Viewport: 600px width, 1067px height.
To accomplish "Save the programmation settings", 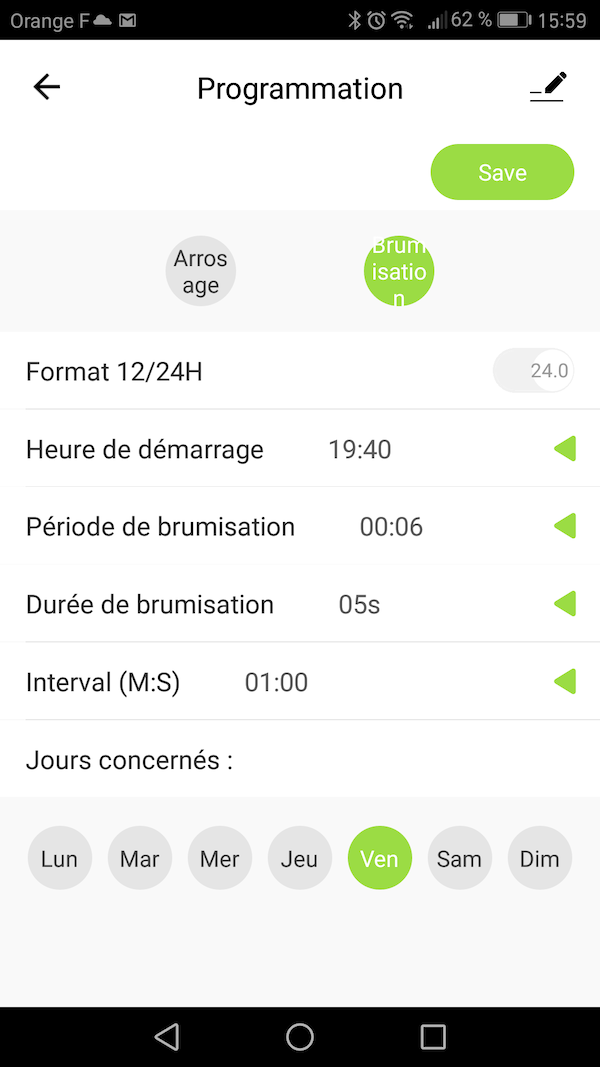I will pos(502,172).
